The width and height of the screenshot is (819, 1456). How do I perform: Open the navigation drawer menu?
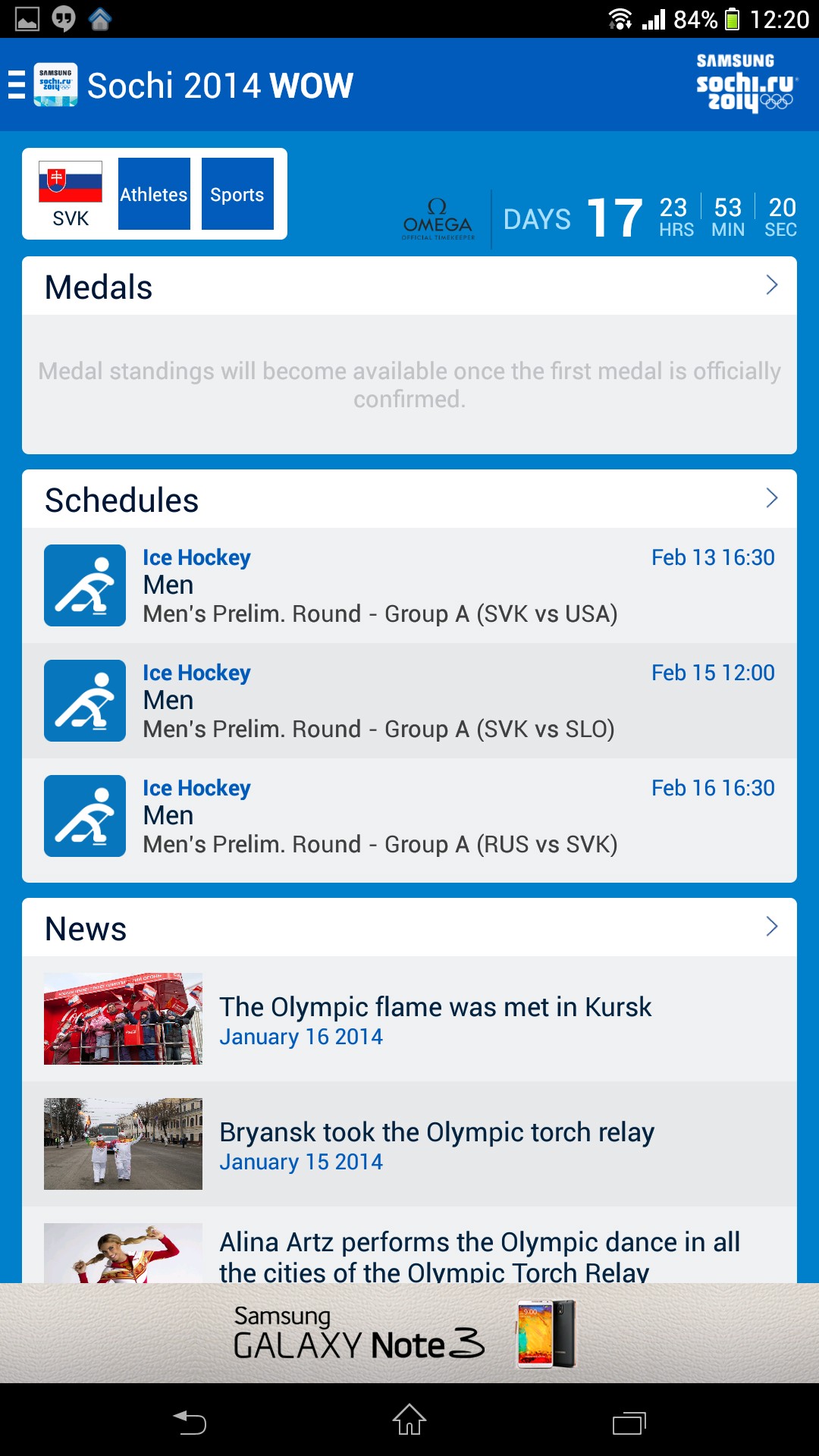click(x=17, y=85)
